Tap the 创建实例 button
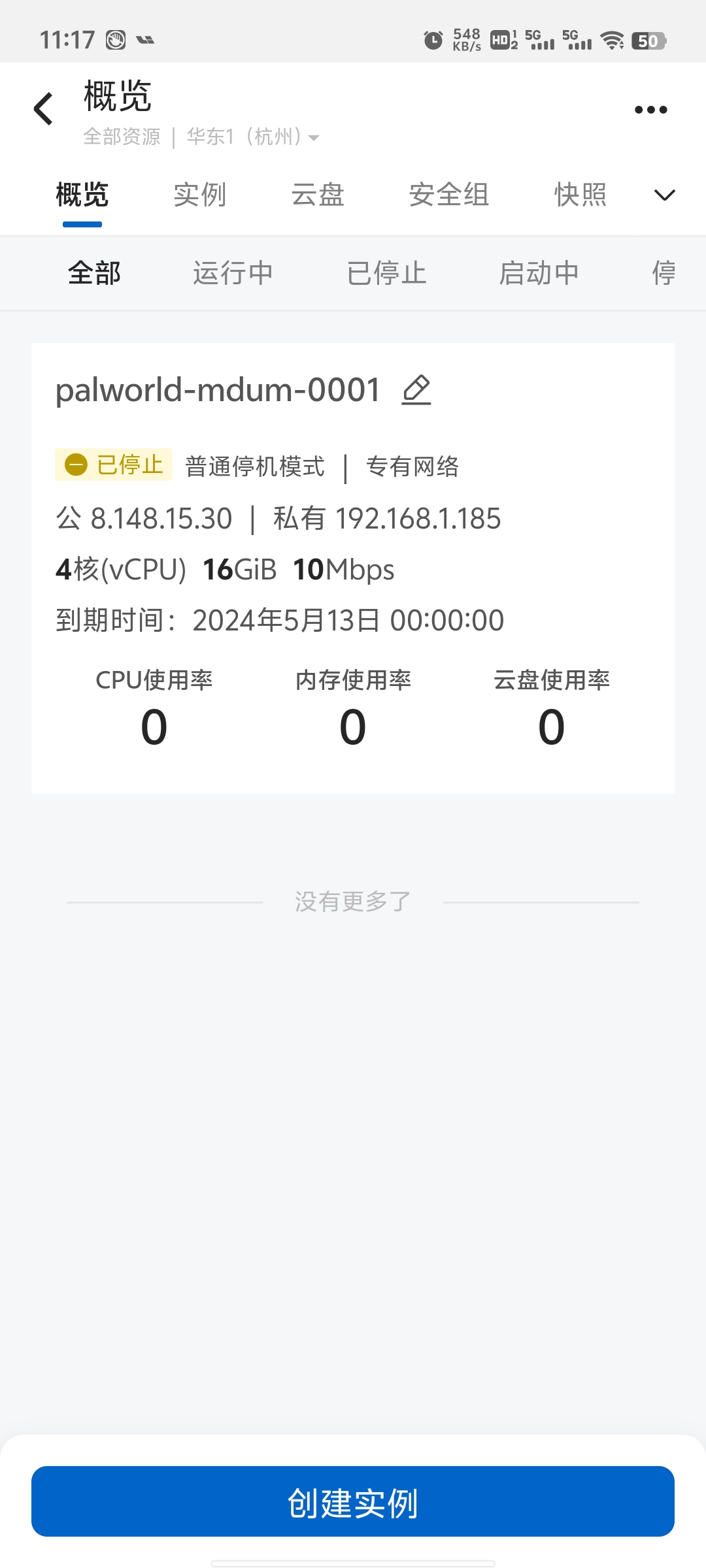706x1568 pixels. pyautogui.click(x=353, y=1501)
